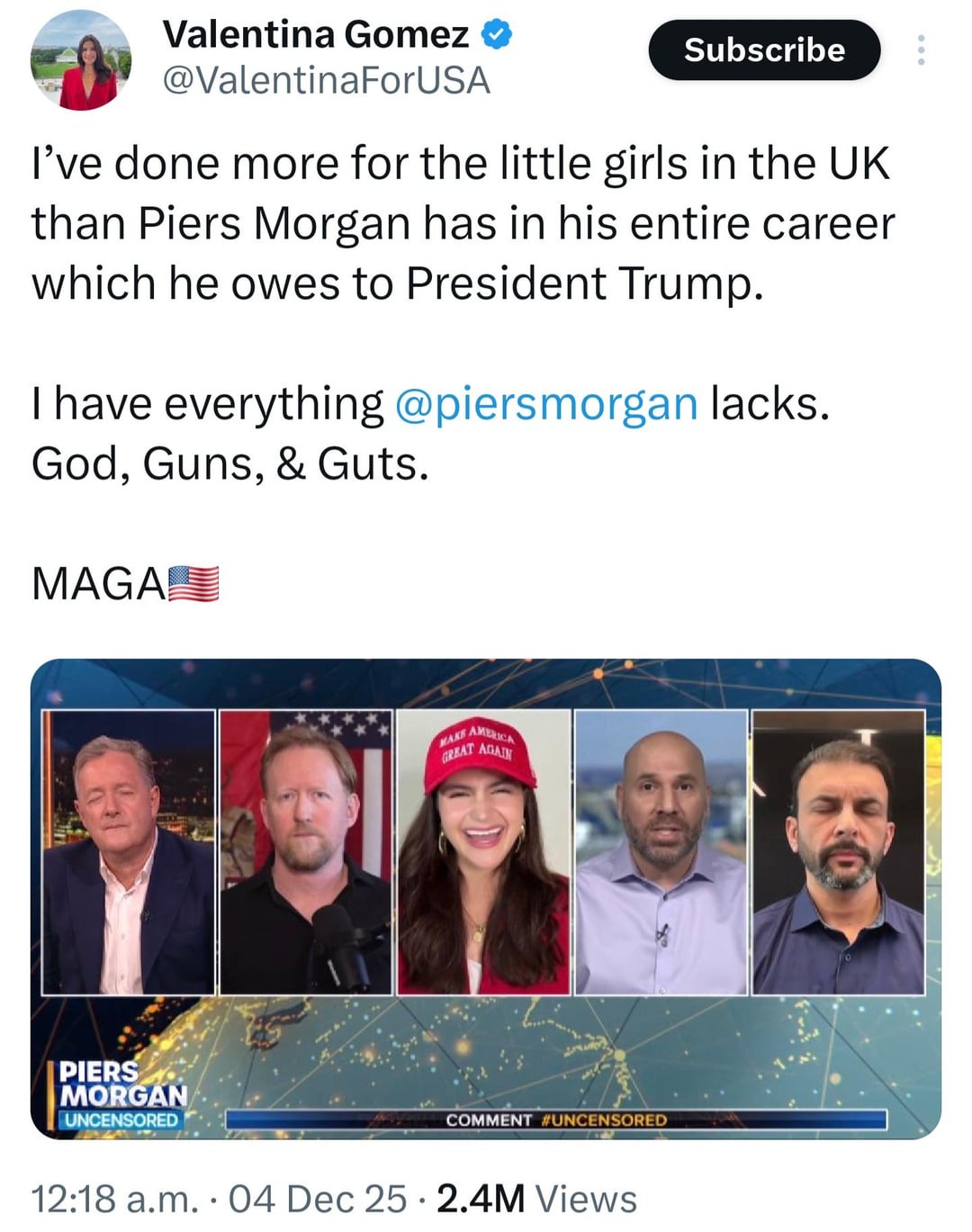View the Piers Morgan Uncensored image
The image size is (972, 1232).
(486, 898)
